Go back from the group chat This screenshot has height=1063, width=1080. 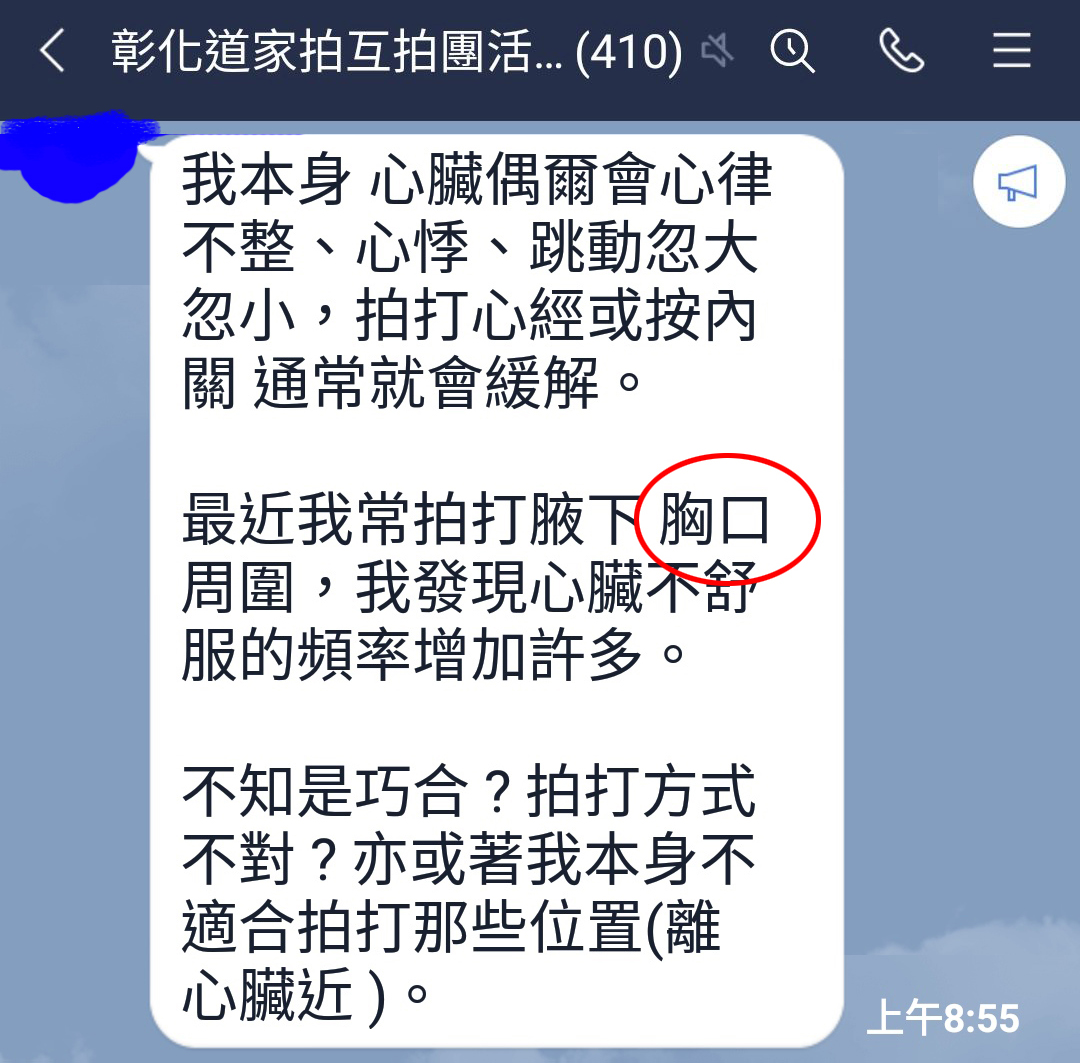[52, 51]
